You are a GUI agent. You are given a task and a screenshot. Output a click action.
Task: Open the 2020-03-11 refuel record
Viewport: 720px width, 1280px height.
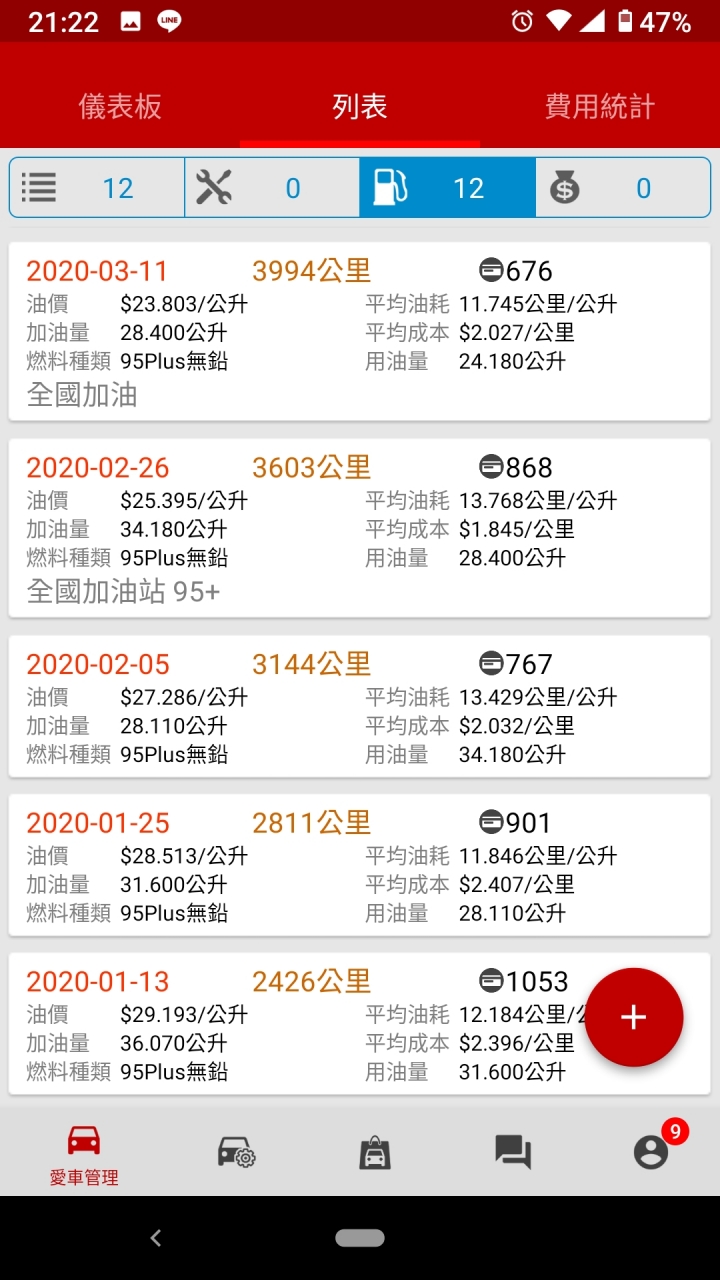[360, 331]
